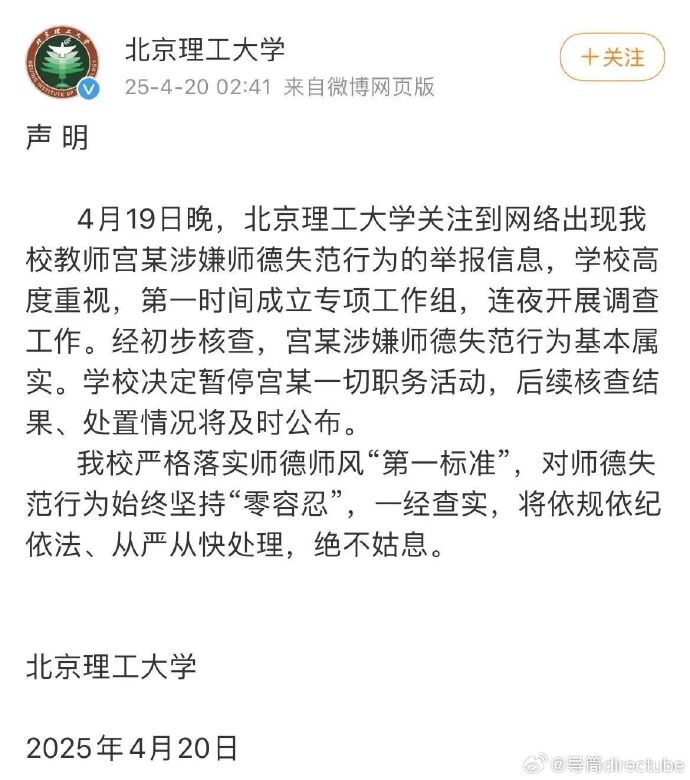Open the 北京理工大学 account name

[205, 48]
